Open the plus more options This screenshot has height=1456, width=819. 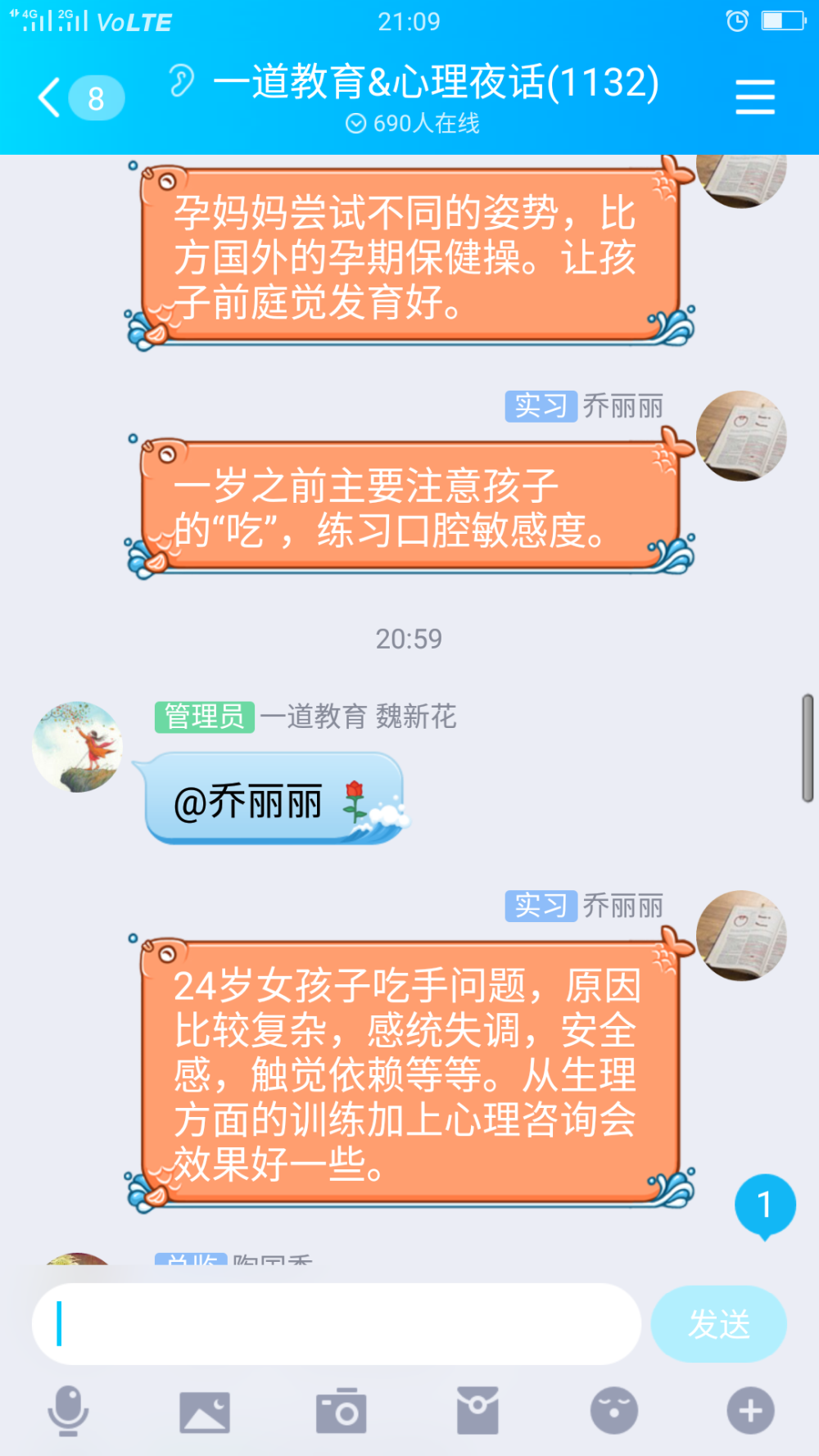(750, 1410)
